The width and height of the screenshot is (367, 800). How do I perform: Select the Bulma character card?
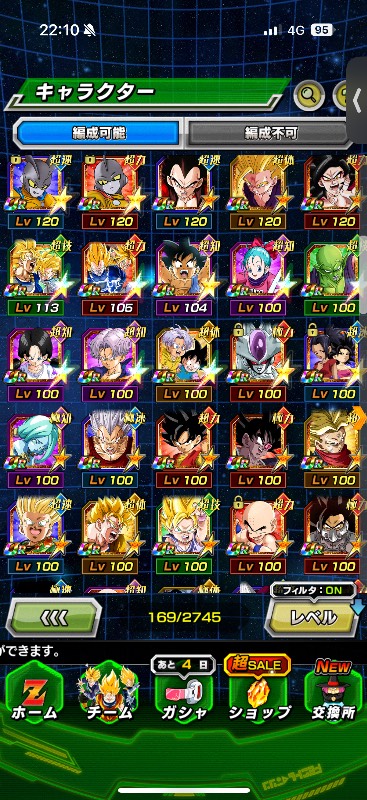tap(259, 277)
